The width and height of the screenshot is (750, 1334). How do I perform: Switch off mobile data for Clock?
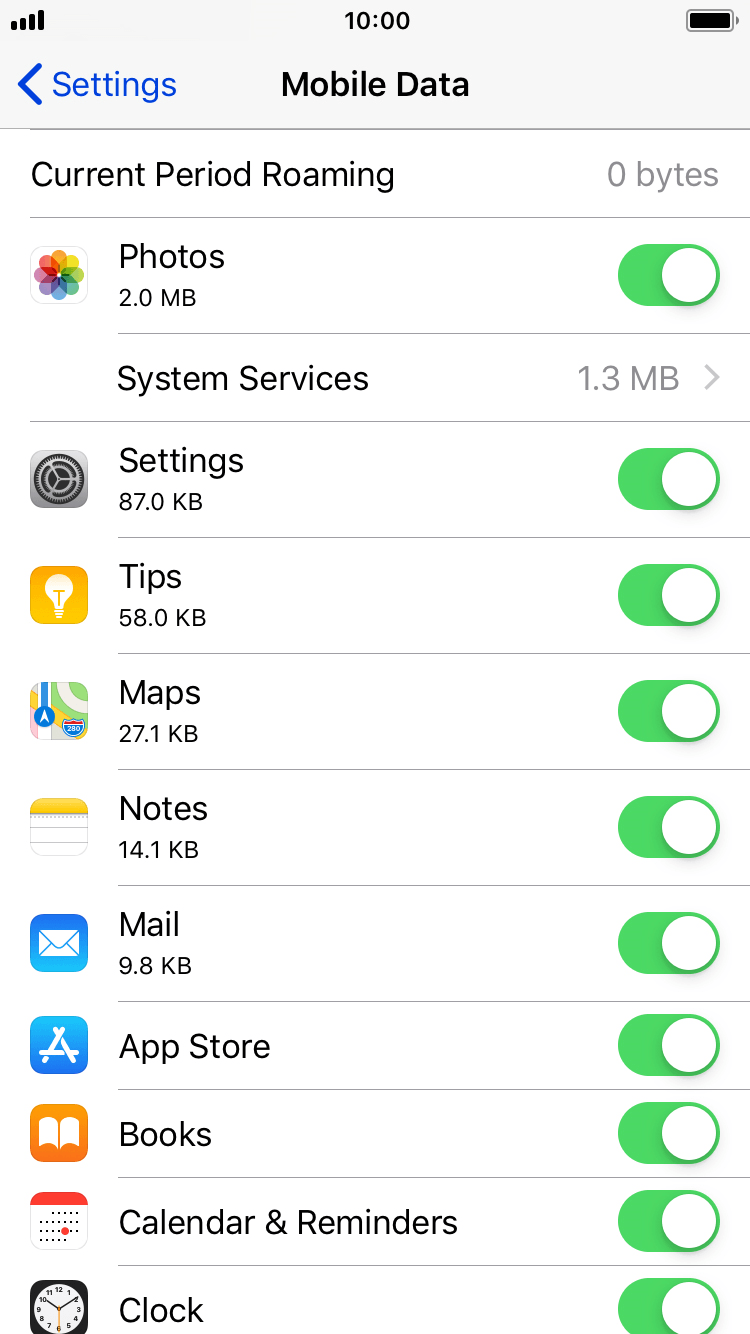pyautogui.click(x=669, y=1306)
